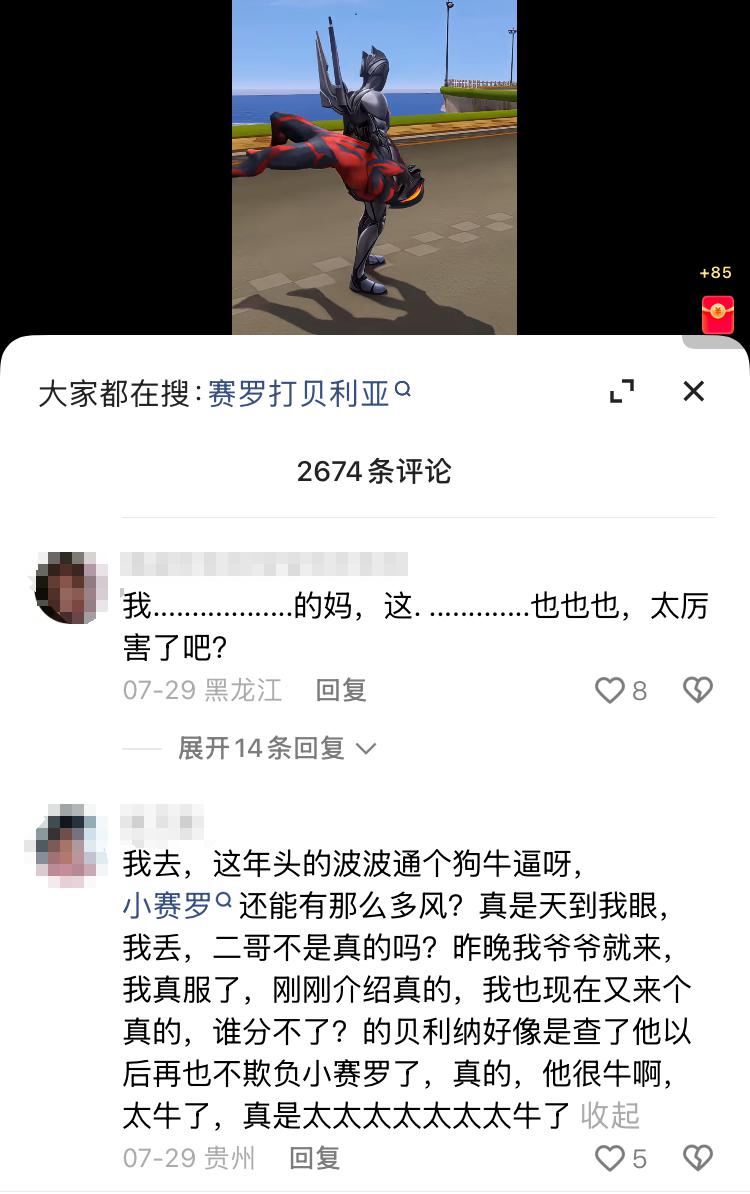
Task: Expand 14 replies under first comment
Action: pyautogui.click(x=276, y=748)
